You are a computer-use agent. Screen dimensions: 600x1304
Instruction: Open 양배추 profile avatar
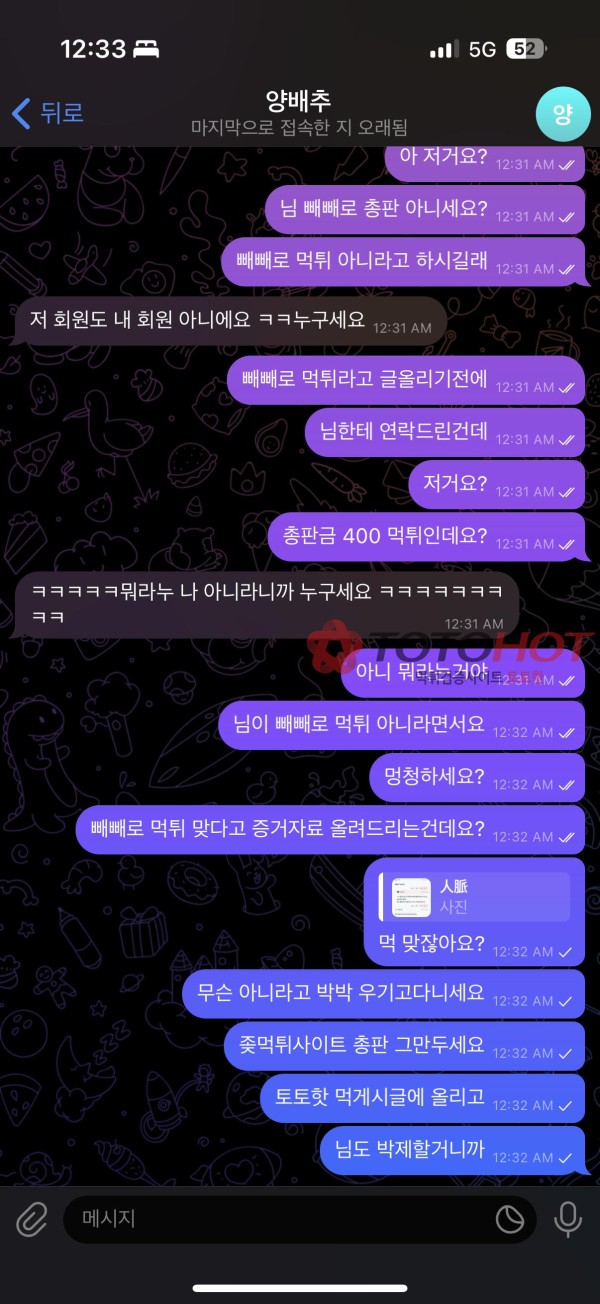[x=563, y=114]
